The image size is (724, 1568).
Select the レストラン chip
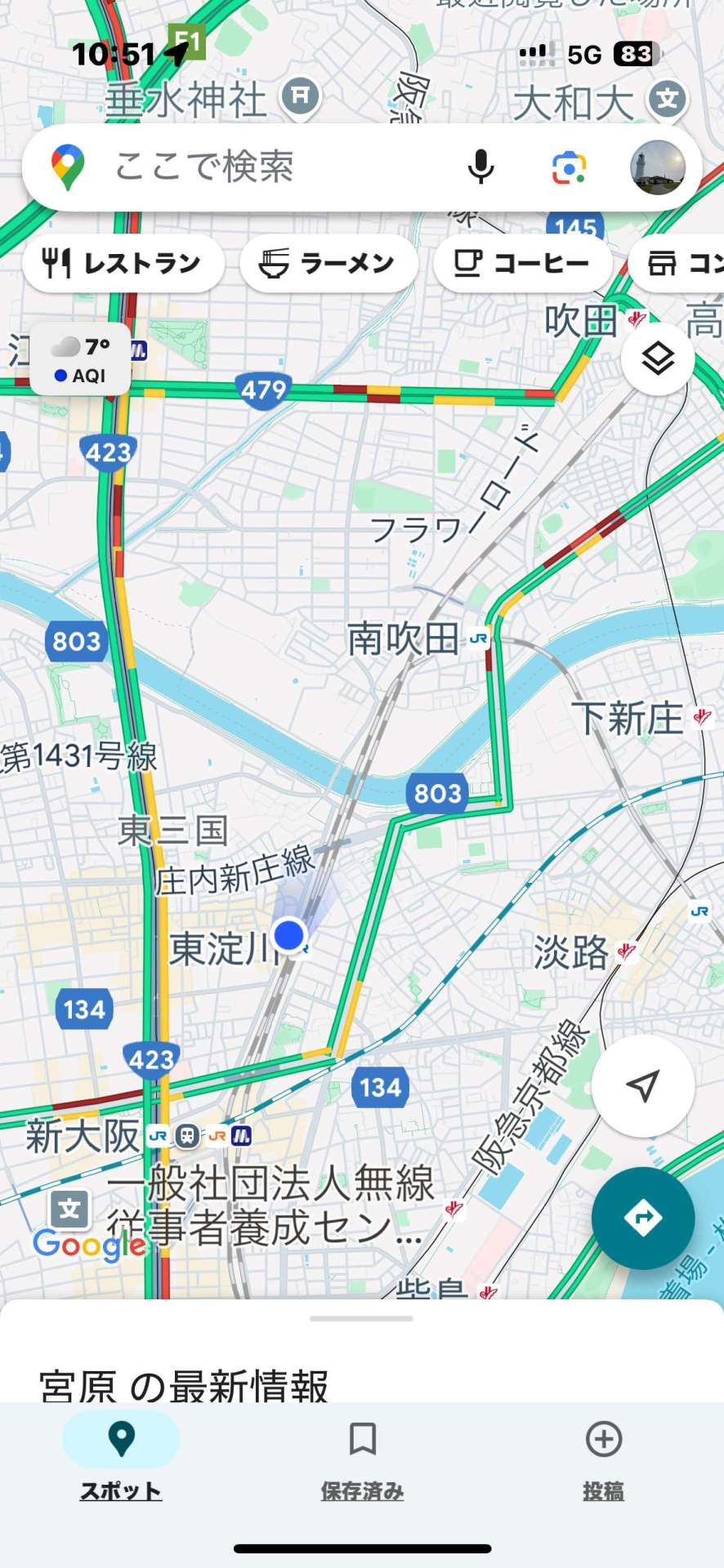(123, 263)
